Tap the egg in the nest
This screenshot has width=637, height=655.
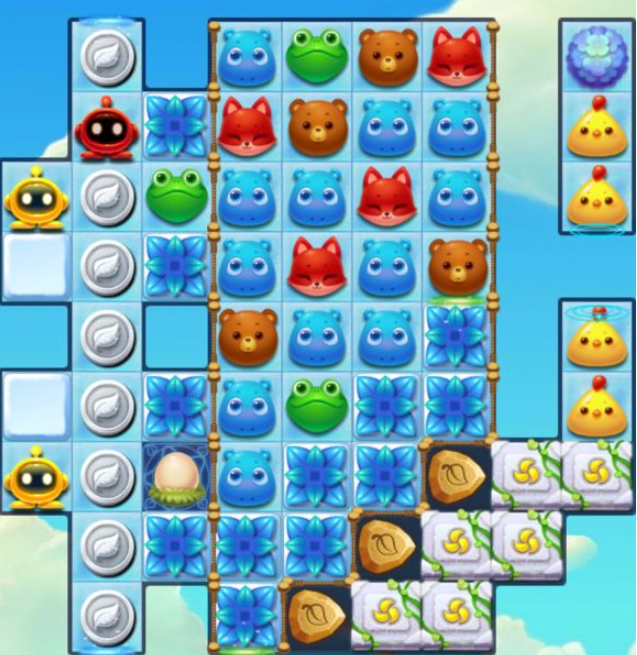pyautogui.click(x=176, y=475)
